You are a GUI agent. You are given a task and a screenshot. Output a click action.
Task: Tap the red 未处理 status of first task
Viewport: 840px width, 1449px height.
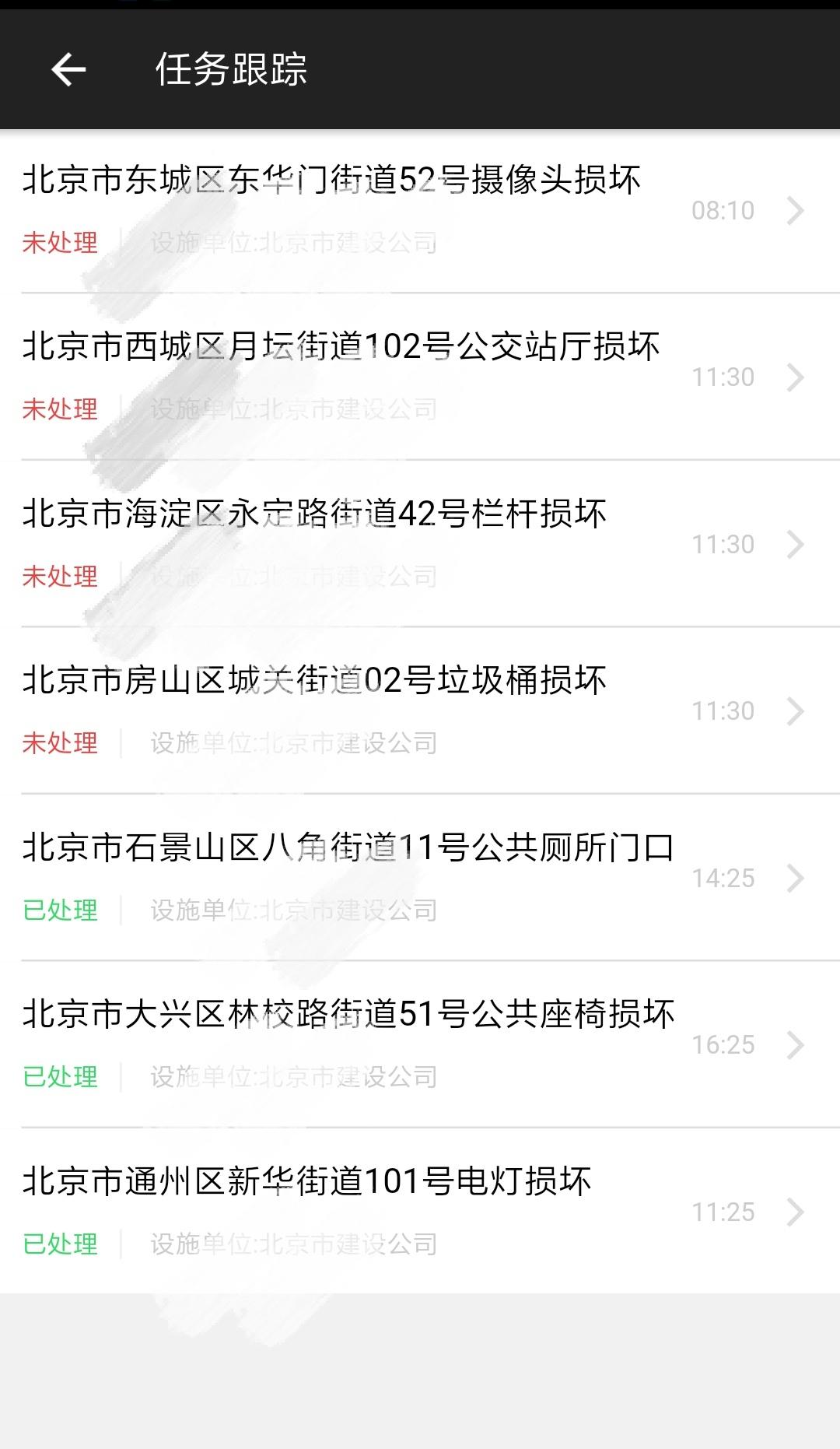click(x=60, y=244)
